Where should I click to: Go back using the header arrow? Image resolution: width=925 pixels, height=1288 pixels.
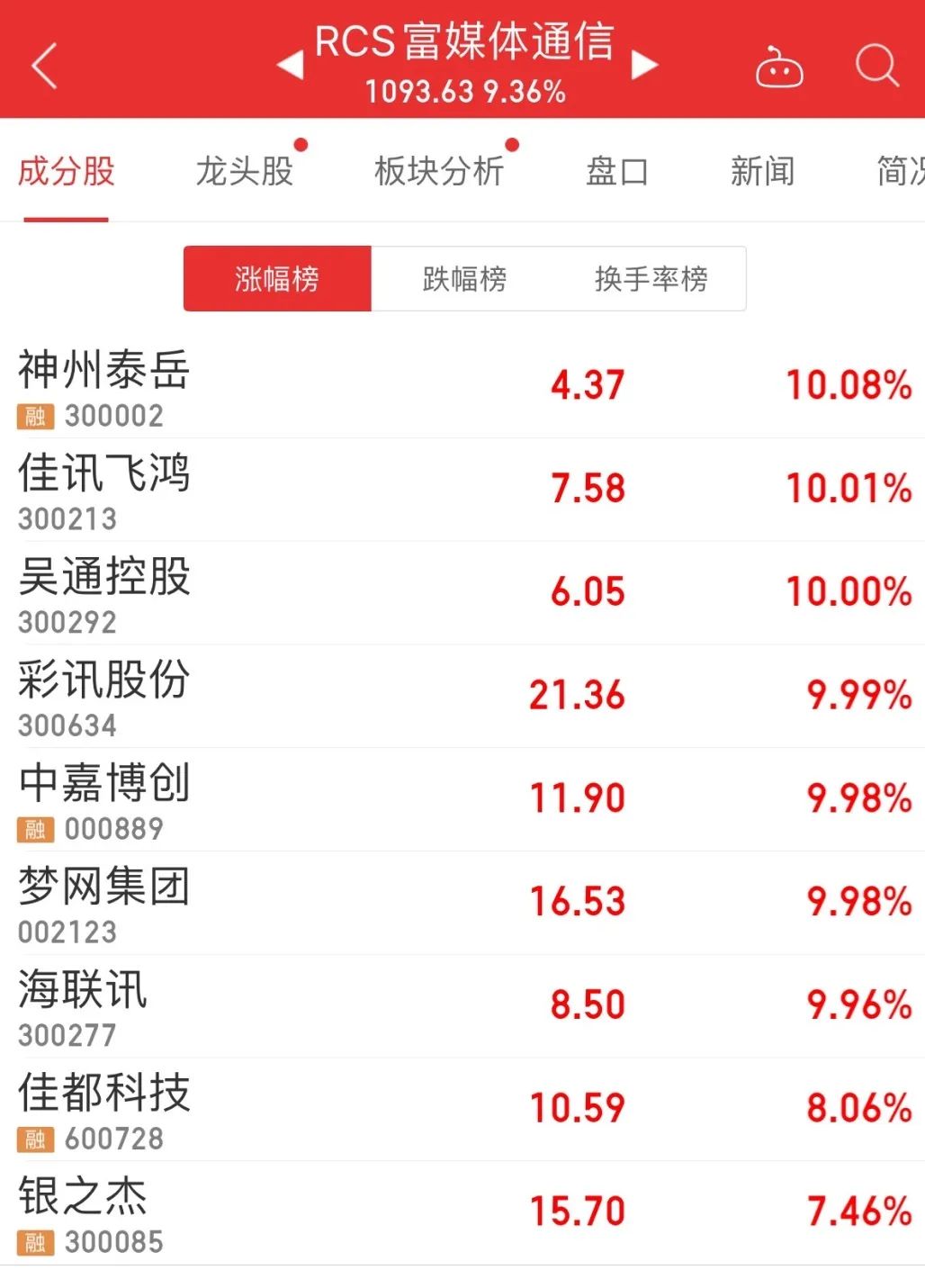[44, 66]
